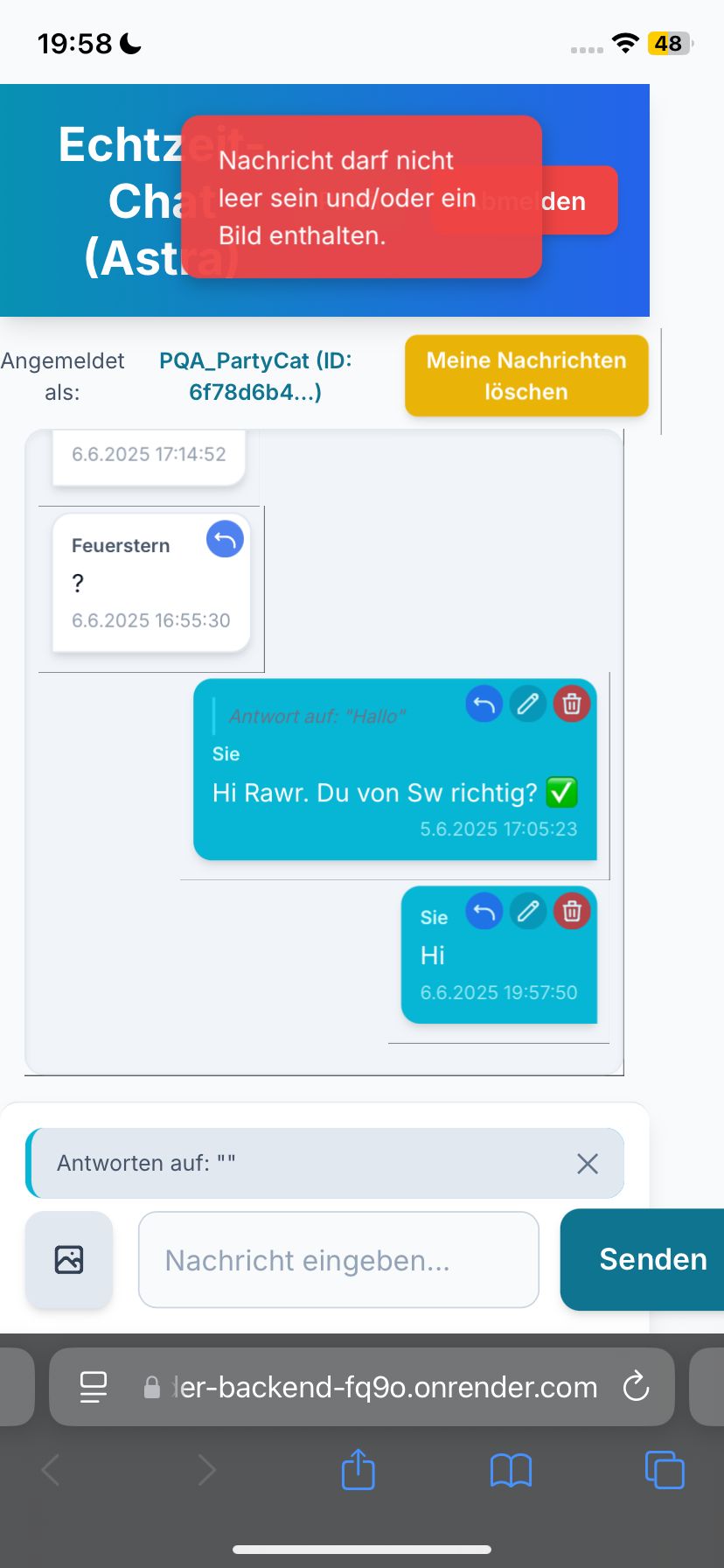The image size is (724, 1568).
Task: Open Safari's share sheet
Action: pyautogui.click(x=358, y=1469)
